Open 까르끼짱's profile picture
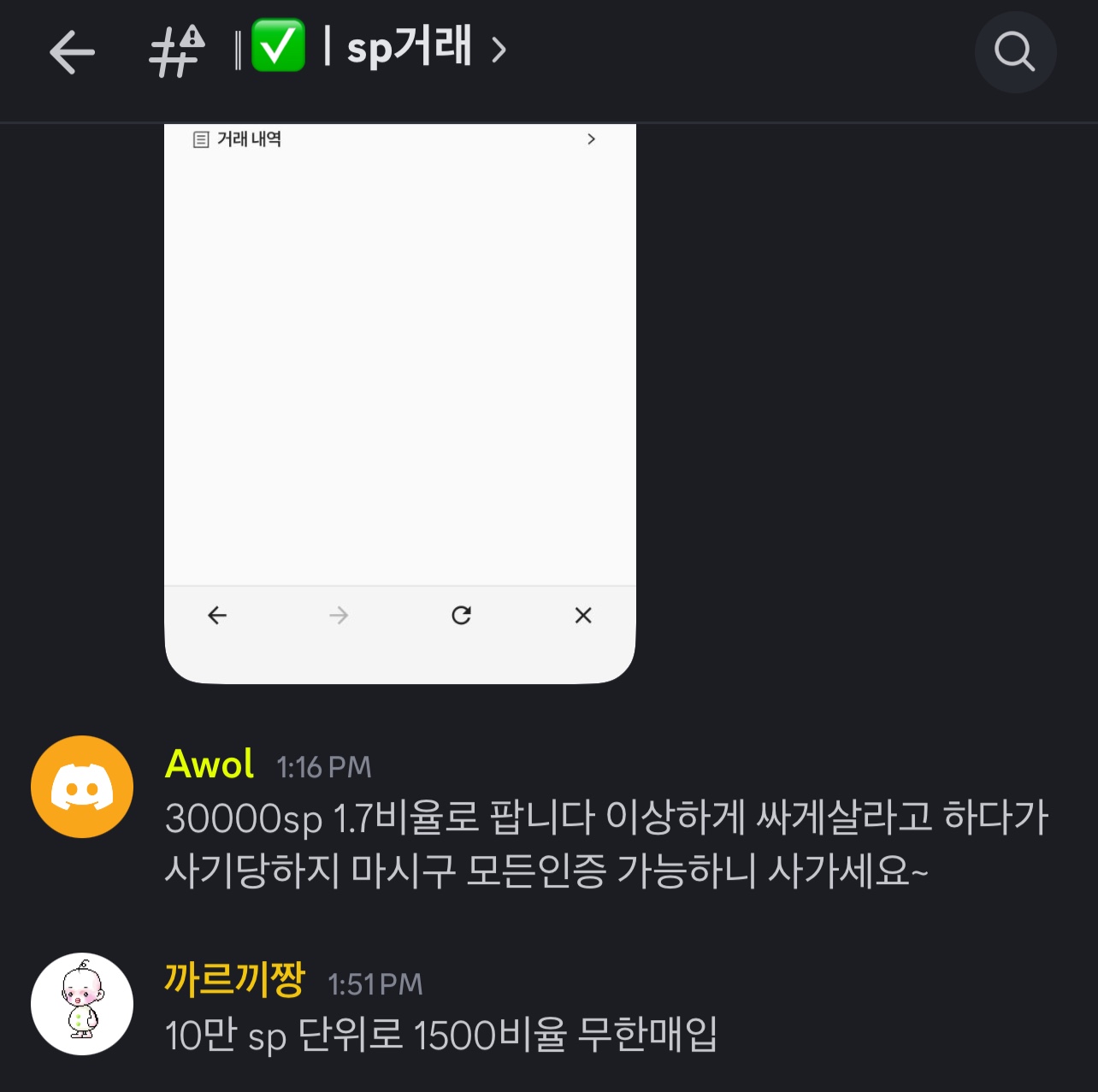The image size is (1098, 1092). pyautogui.click(x=82, y=1004)
